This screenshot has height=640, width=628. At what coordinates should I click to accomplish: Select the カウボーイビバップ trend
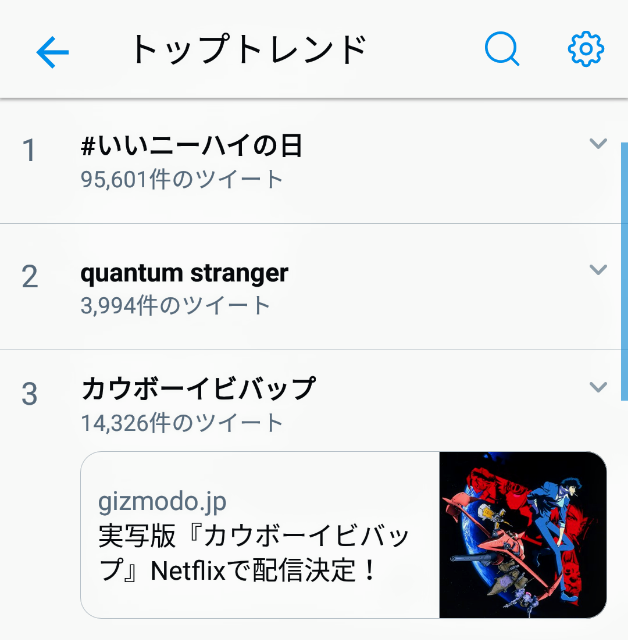[x=198, y=388]
